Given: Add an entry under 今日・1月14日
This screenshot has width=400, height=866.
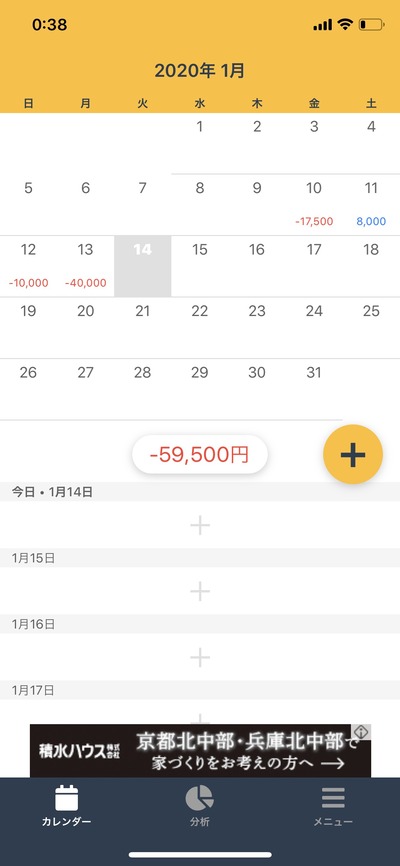Looking at the screenshot, I should tap(200, 525).
